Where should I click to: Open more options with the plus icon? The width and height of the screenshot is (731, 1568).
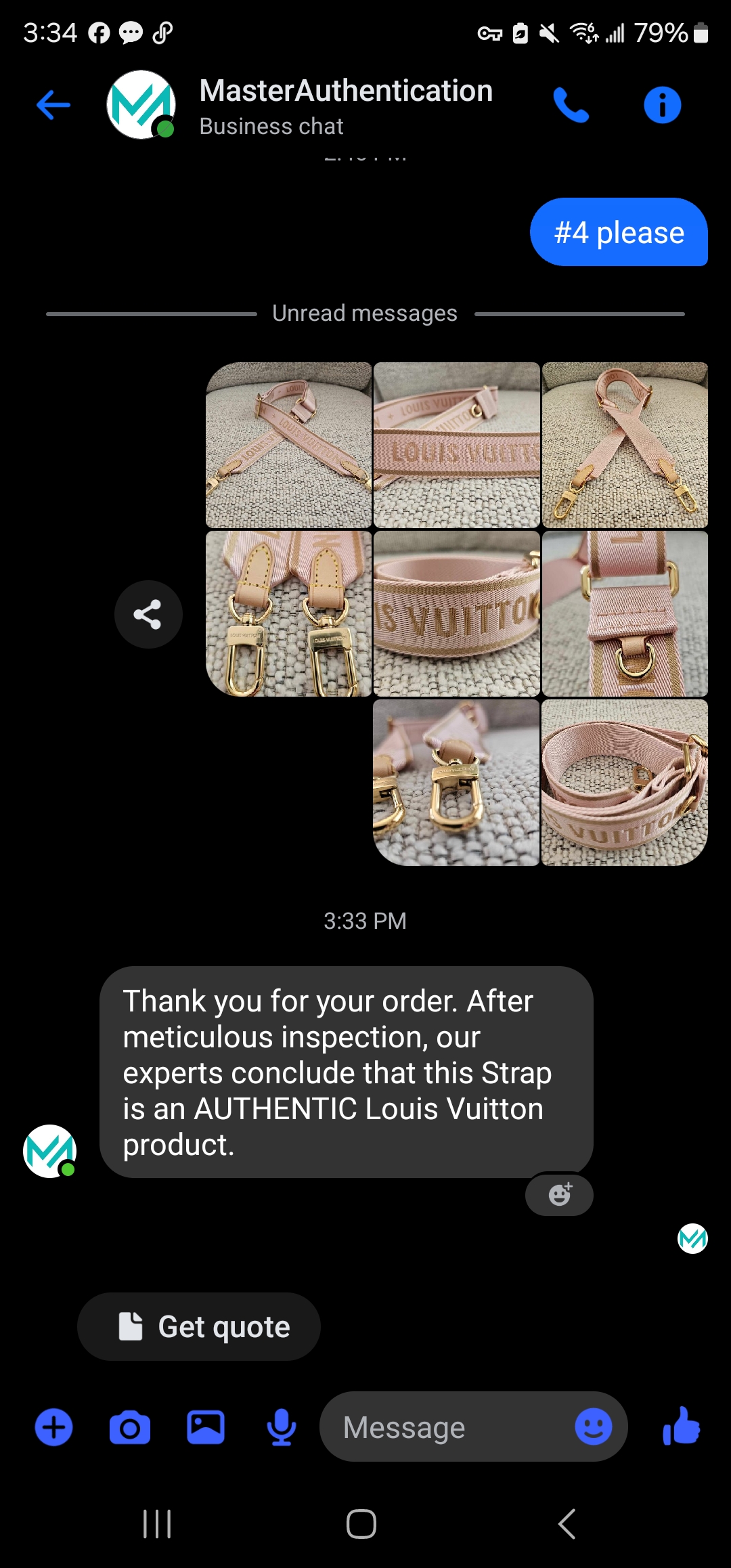[53, 1427]
